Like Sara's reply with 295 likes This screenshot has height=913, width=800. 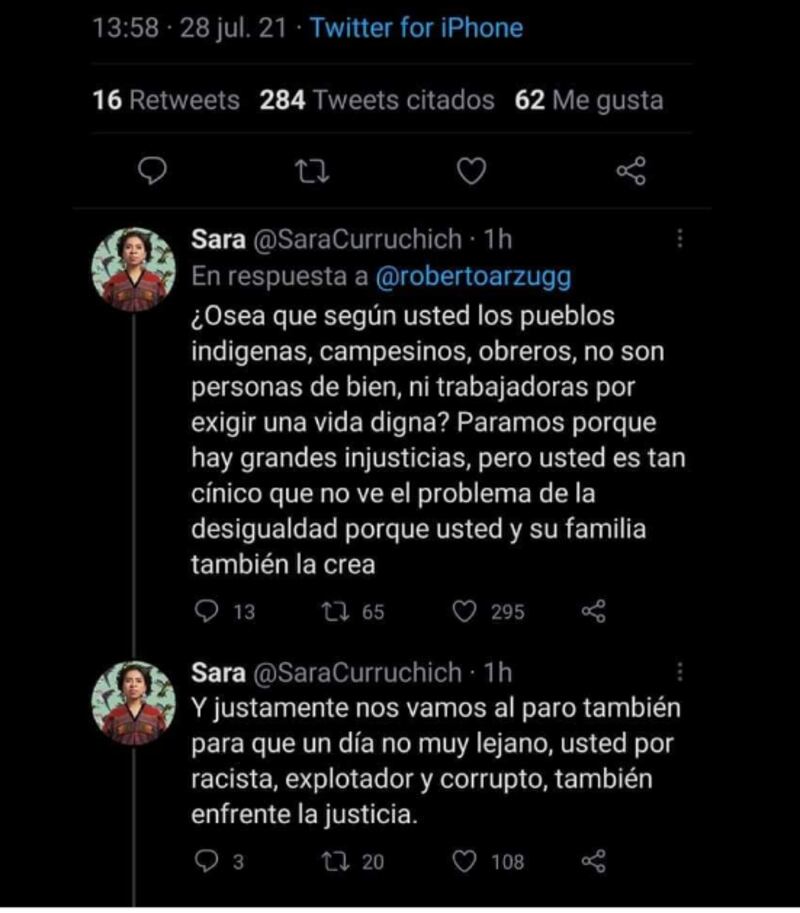[x=464, y=611]
